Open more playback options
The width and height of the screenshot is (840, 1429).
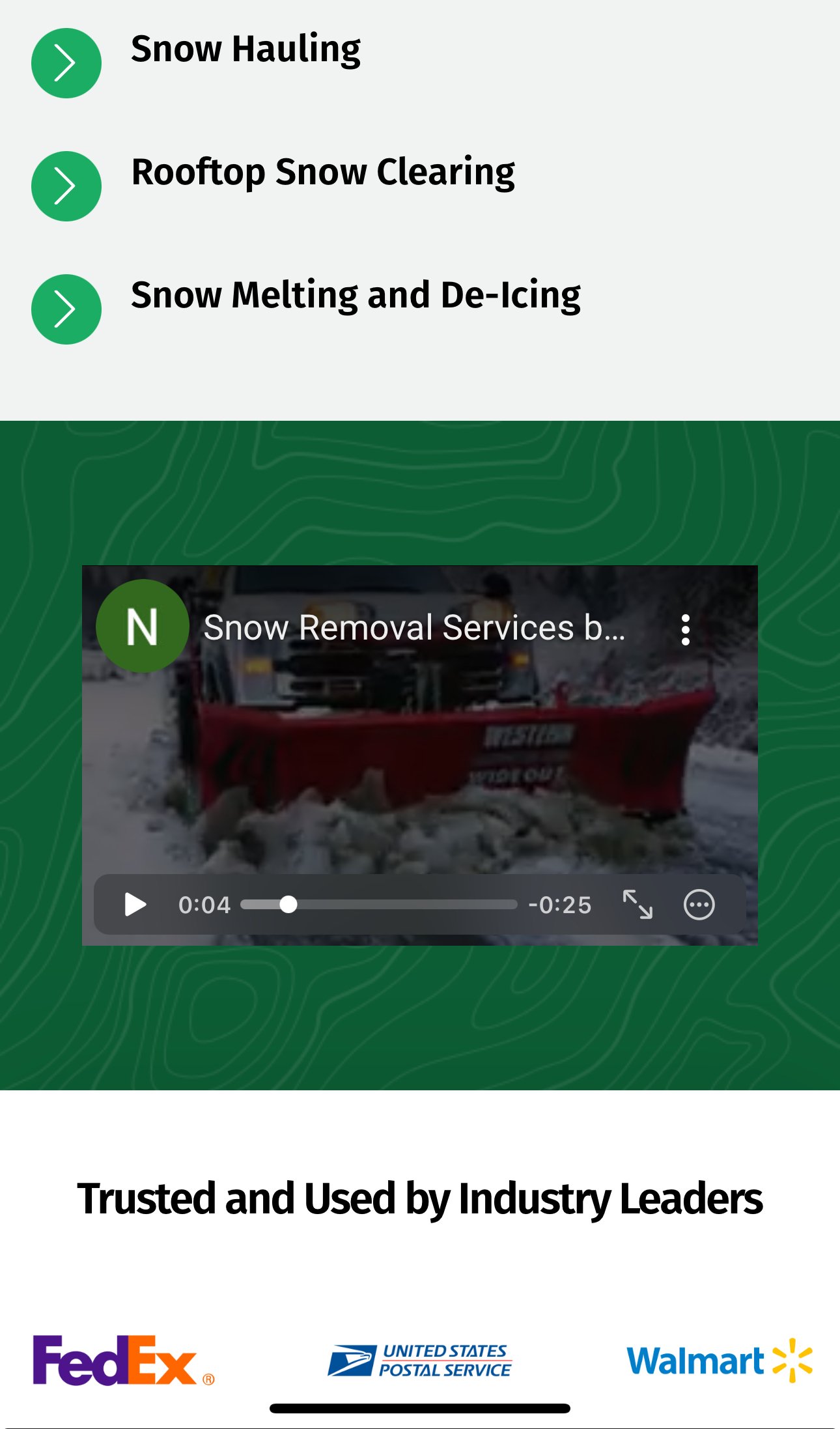tap(699, 905)
